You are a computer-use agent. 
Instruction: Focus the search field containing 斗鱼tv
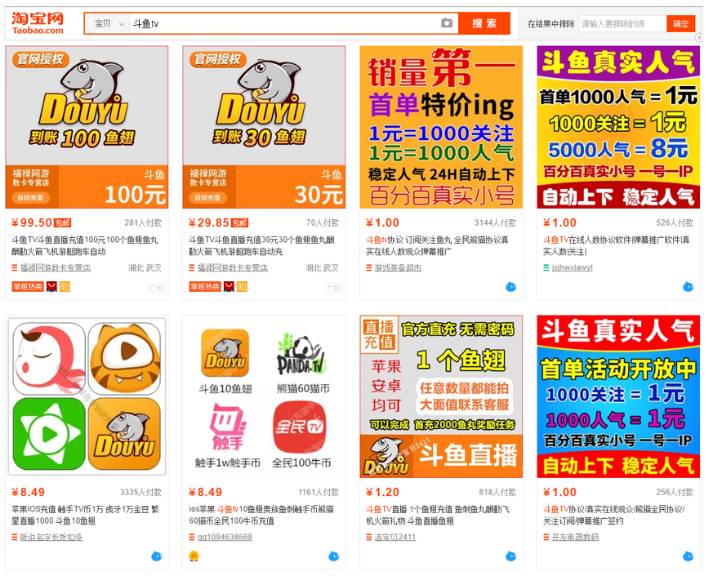pyautogui.click(x=284, y=24)
